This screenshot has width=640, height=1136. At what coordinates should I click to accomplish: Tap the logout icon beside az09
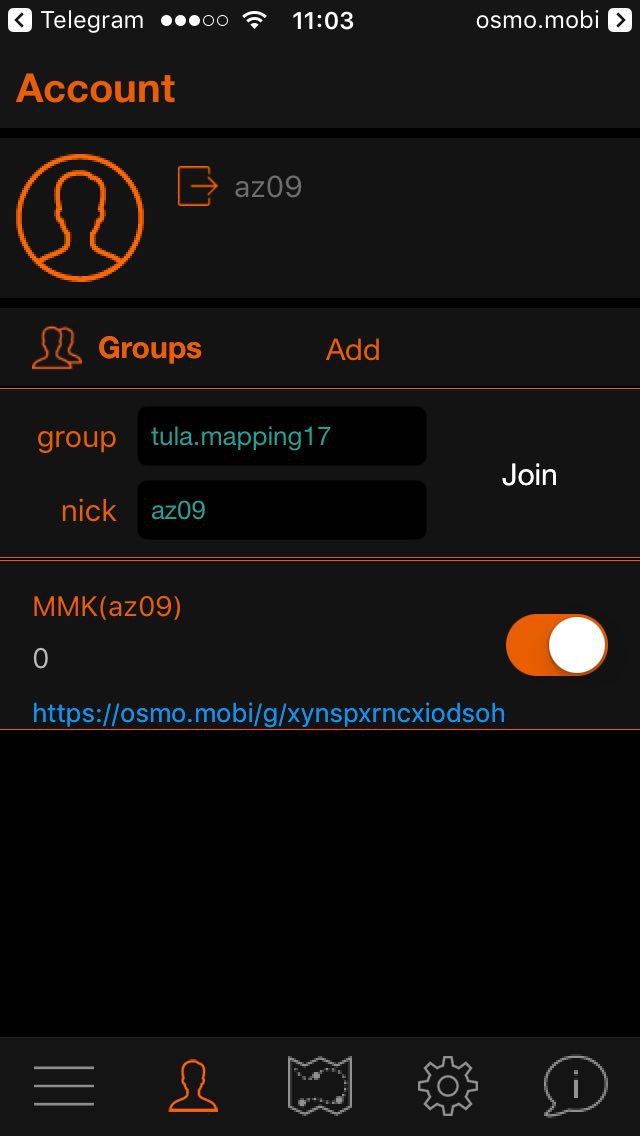pyautogui.click(x=197, y=185)
